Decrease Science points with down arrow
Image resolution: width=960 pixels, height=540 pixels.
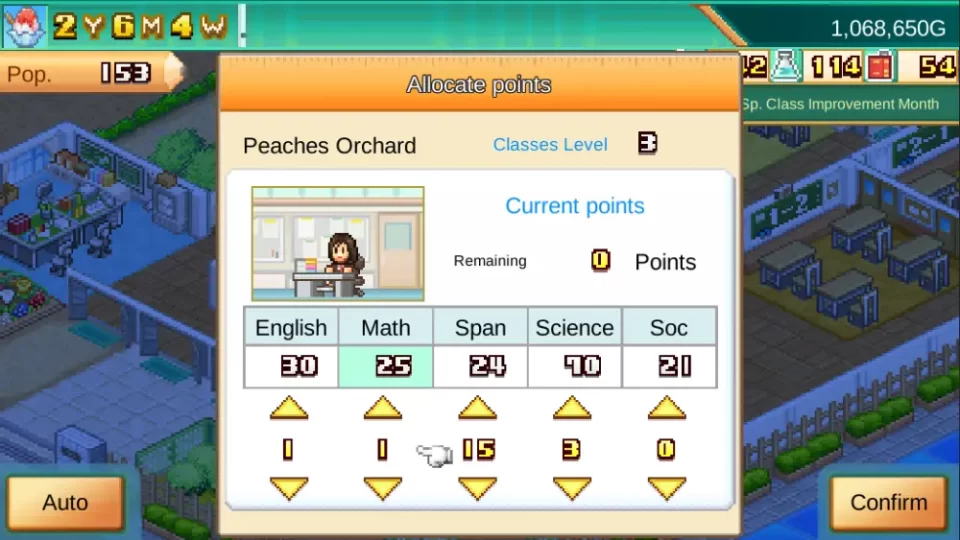(572, 488)
